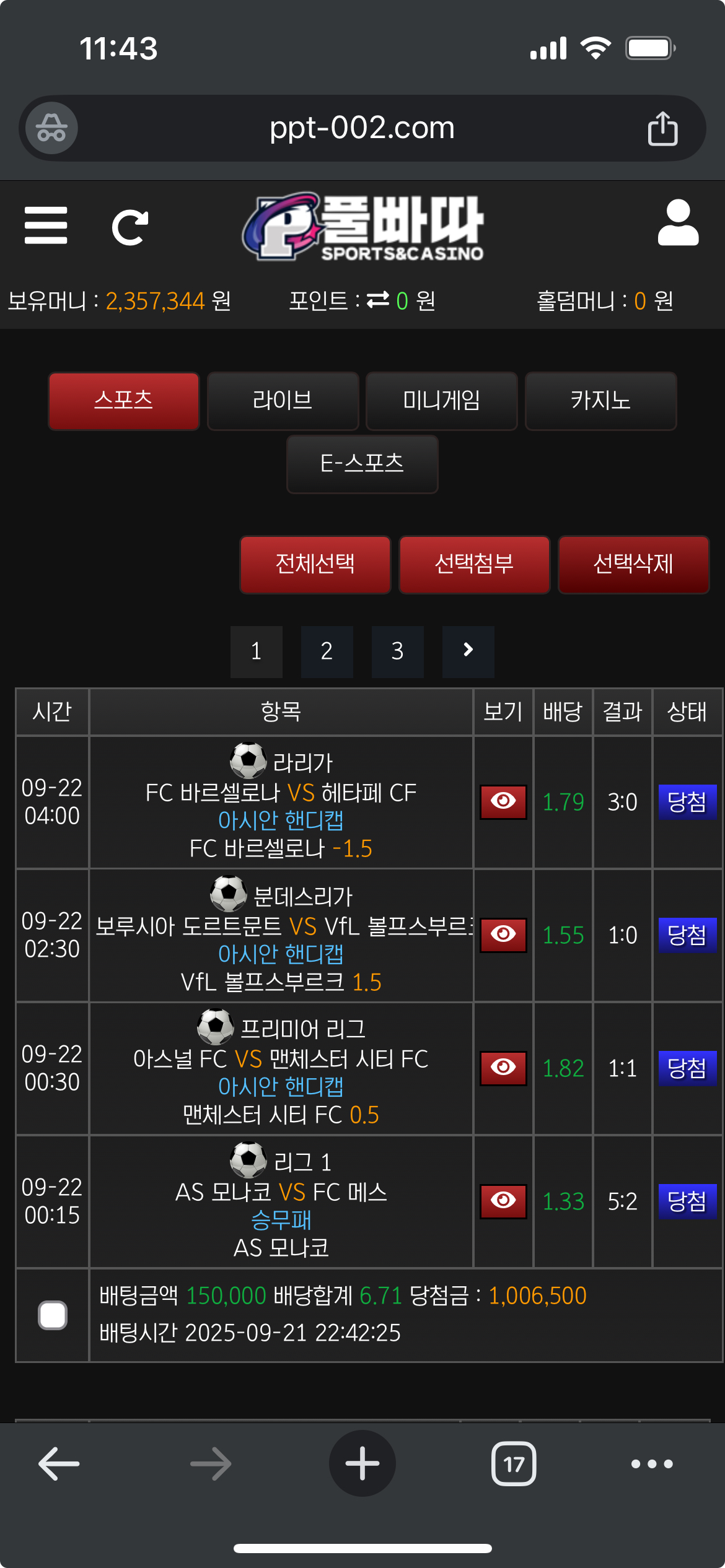
Task: Click the 전체선택 select-all button
Action: click(x=315, y=565)
